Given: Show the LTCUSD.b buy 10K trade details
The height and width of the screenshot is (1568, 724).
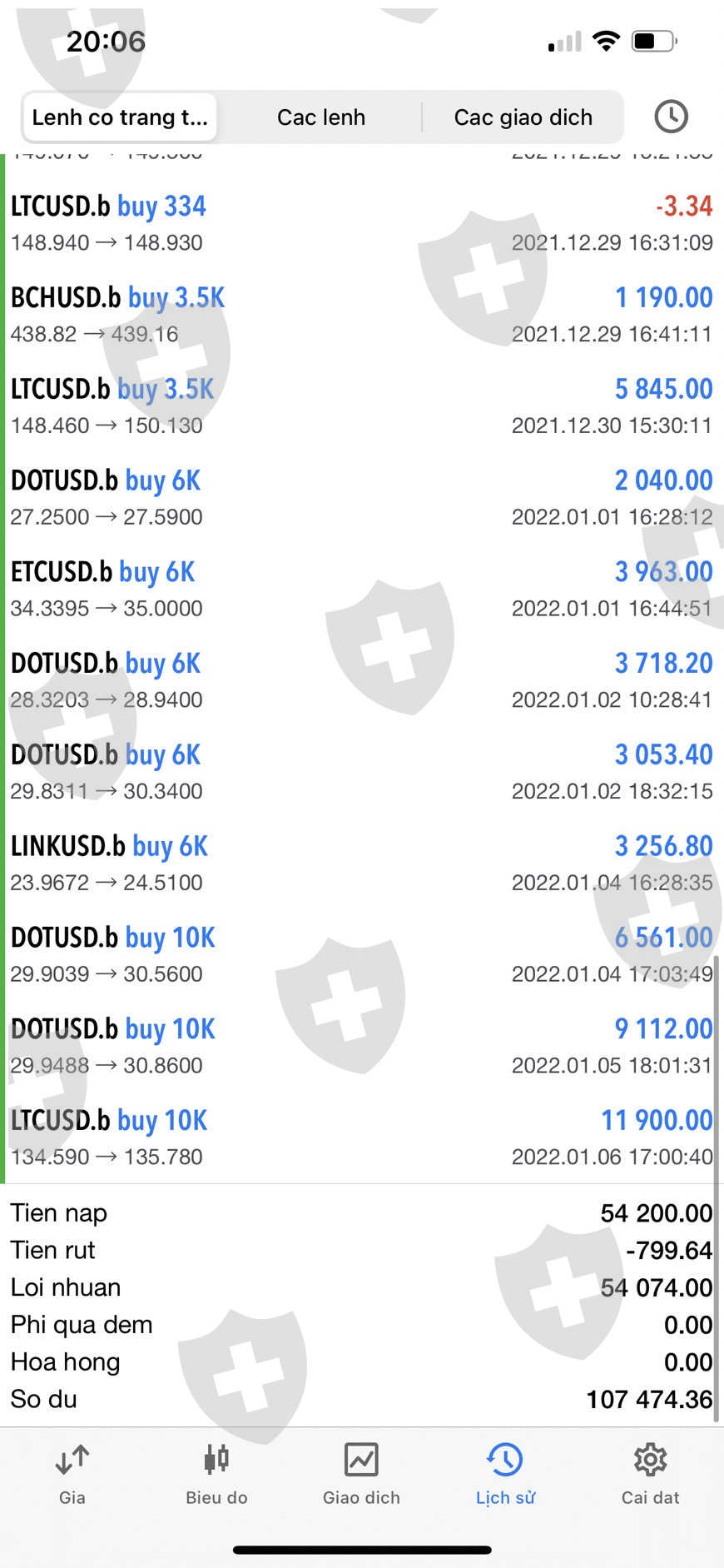Looking at the screenshot, I should tap(361, 1137).
